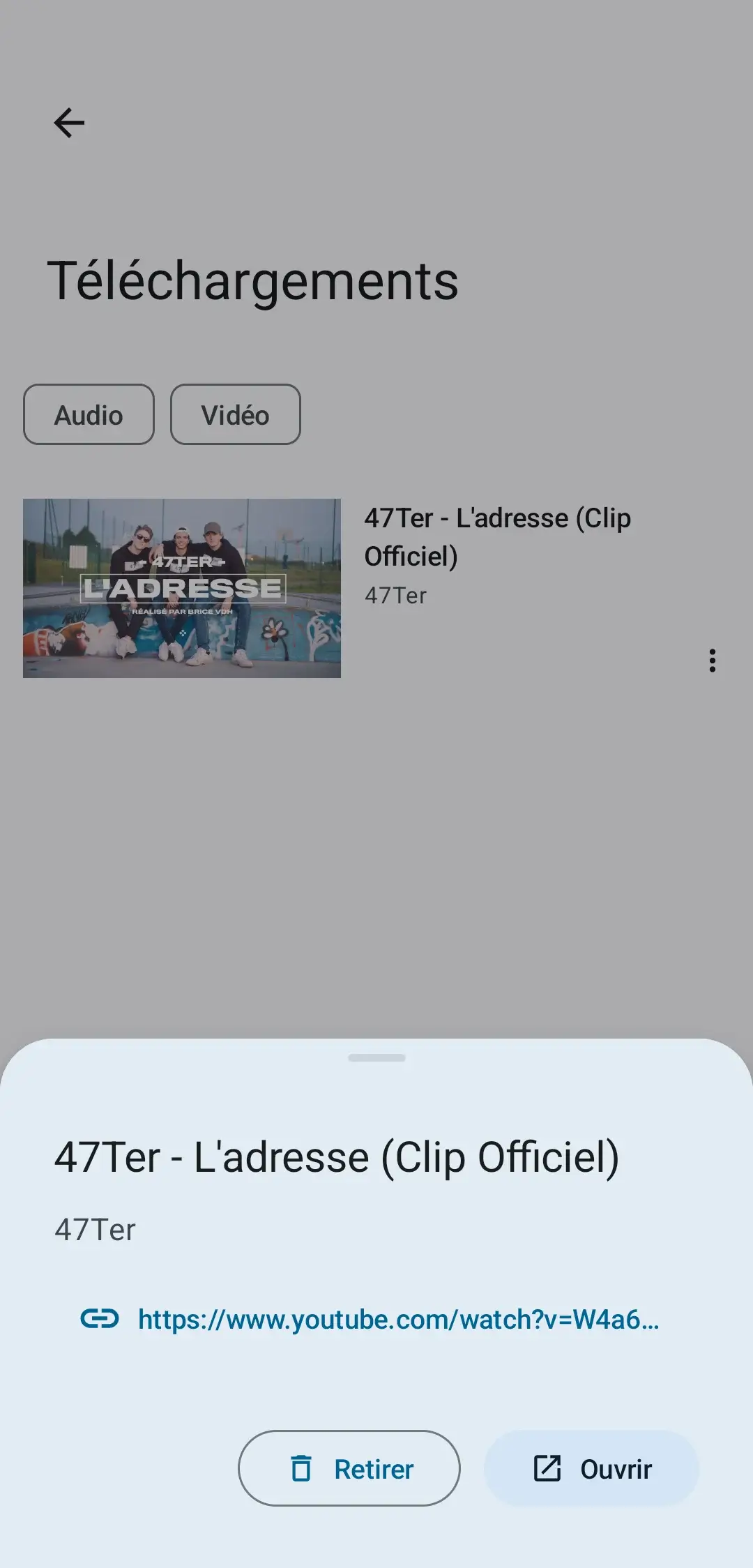This screenshot has width=753, height=1568.
Task: Open the video with Ouvrir
Action: 591,1468
